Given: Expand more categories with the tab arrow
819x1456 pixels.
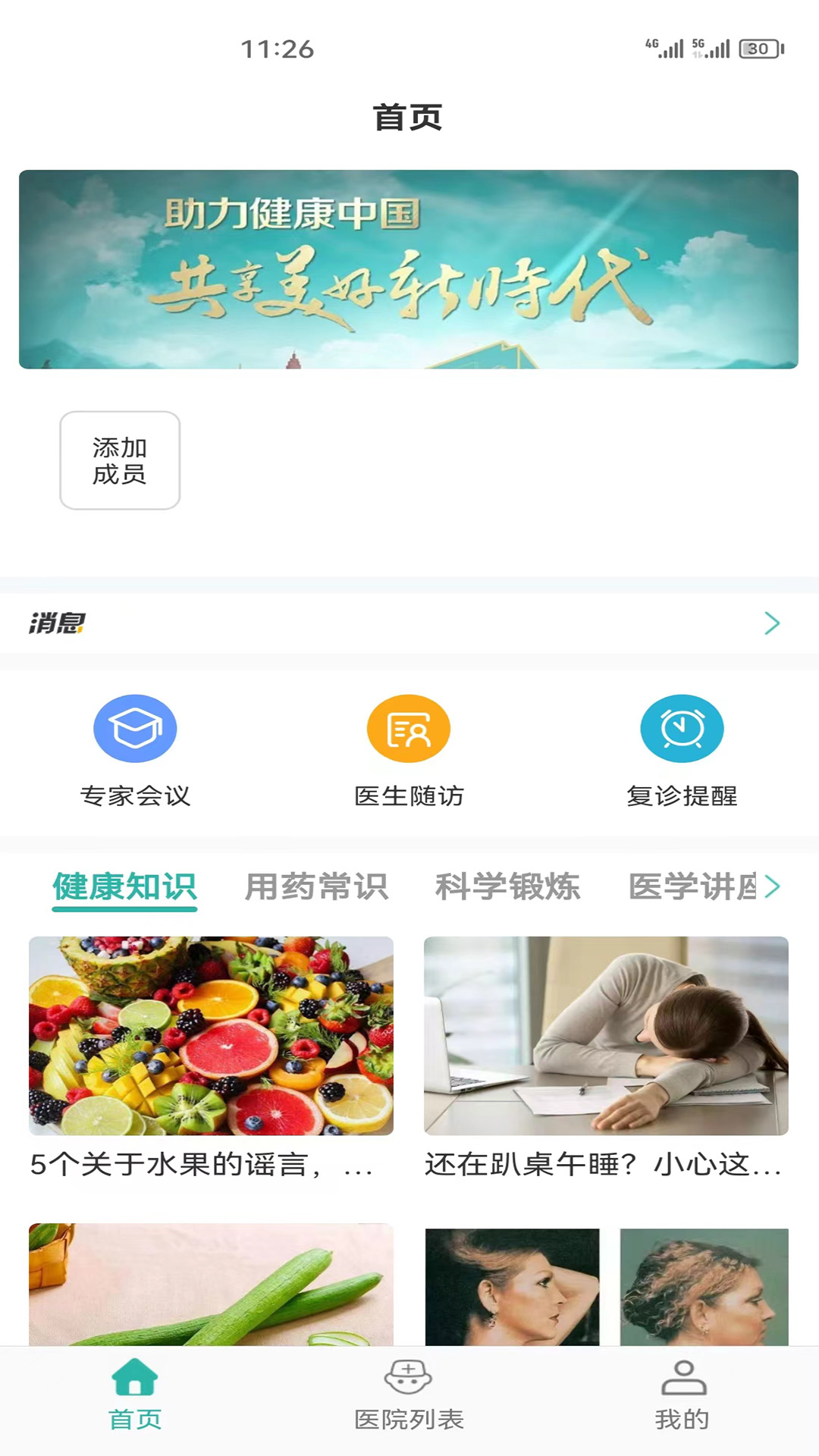Looking at the screenshot, I should point(773,886).
